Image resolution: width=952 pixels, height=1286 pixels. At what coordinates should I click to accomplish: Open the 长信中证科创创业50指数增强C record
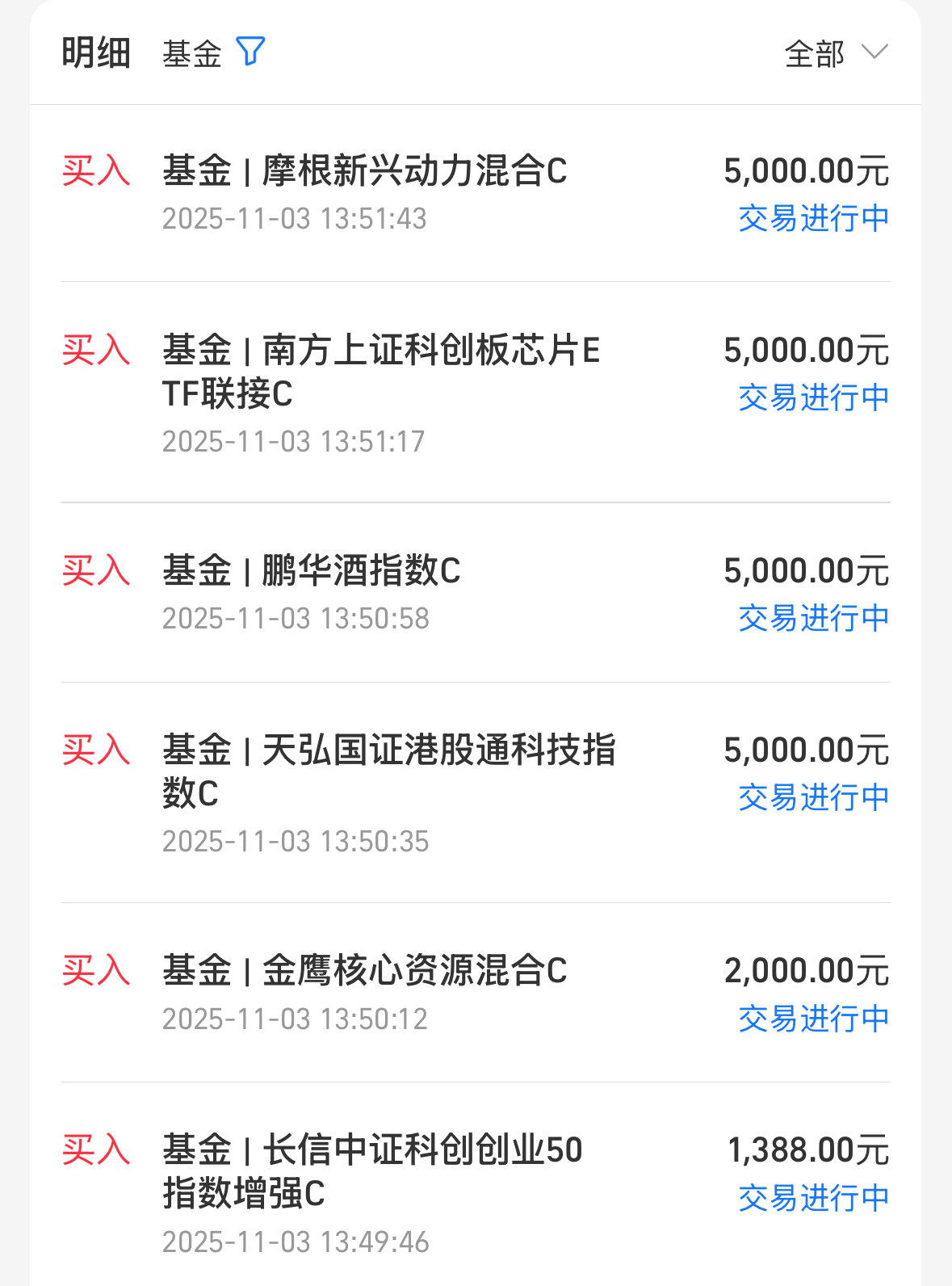tap(476, 1185)
